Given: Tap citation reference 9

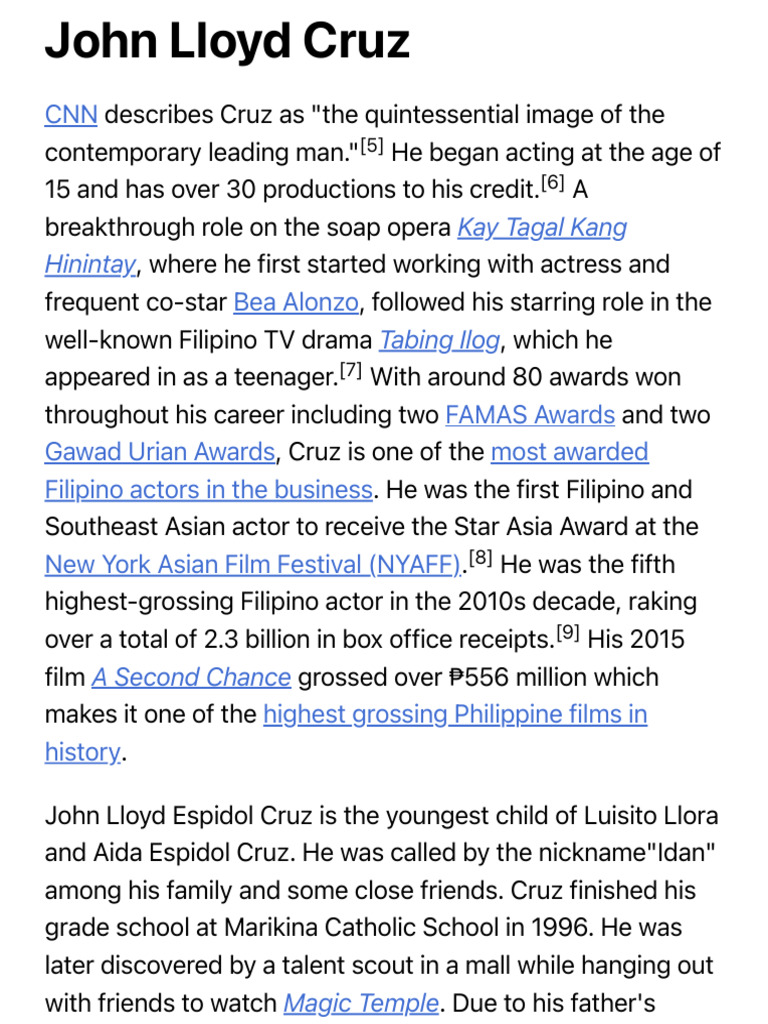Looking at the screenshot, I should (568, 632).
